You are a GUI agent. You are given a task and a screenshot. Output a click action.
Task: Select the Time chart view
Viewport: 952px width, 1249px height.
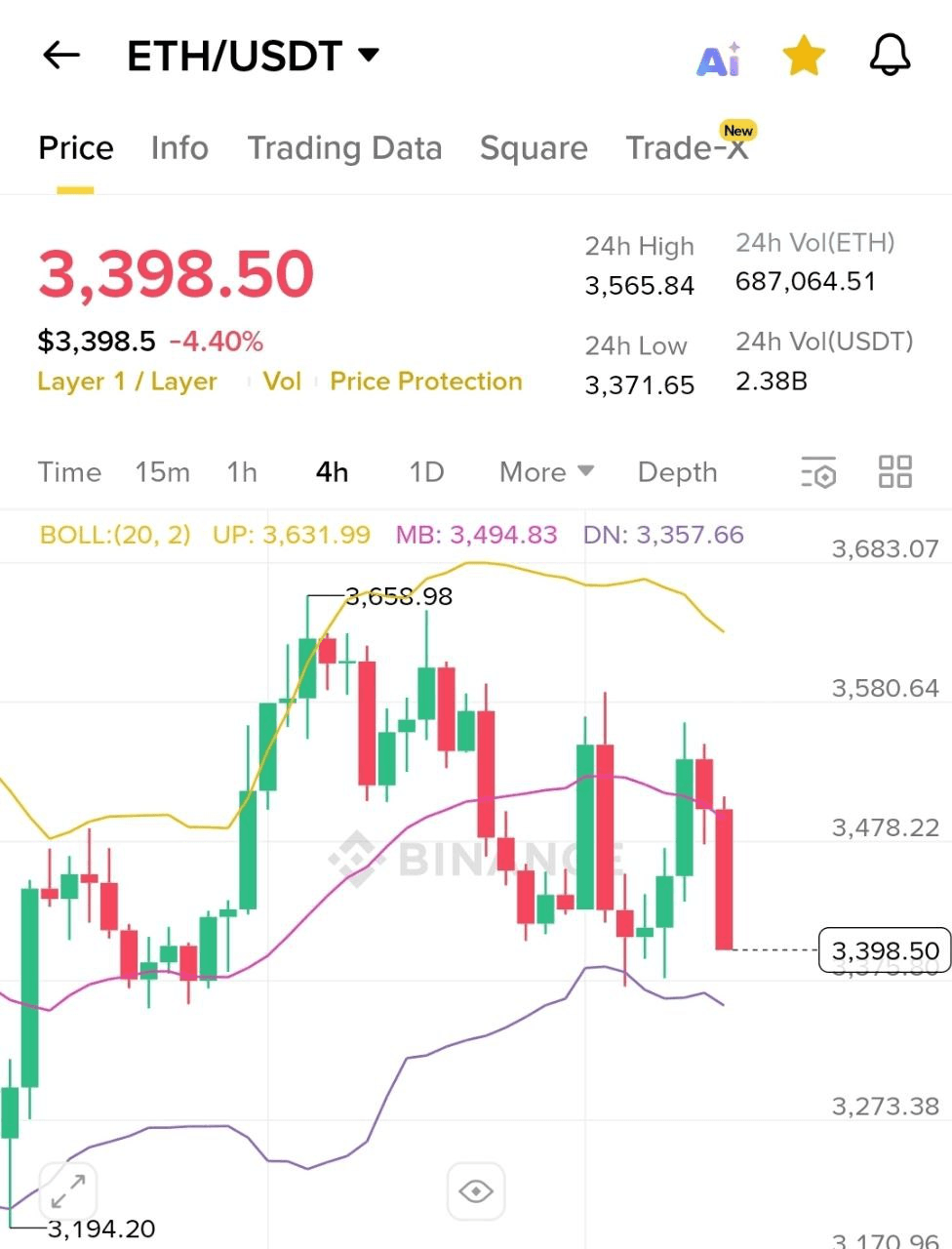(x=69, y=472)
